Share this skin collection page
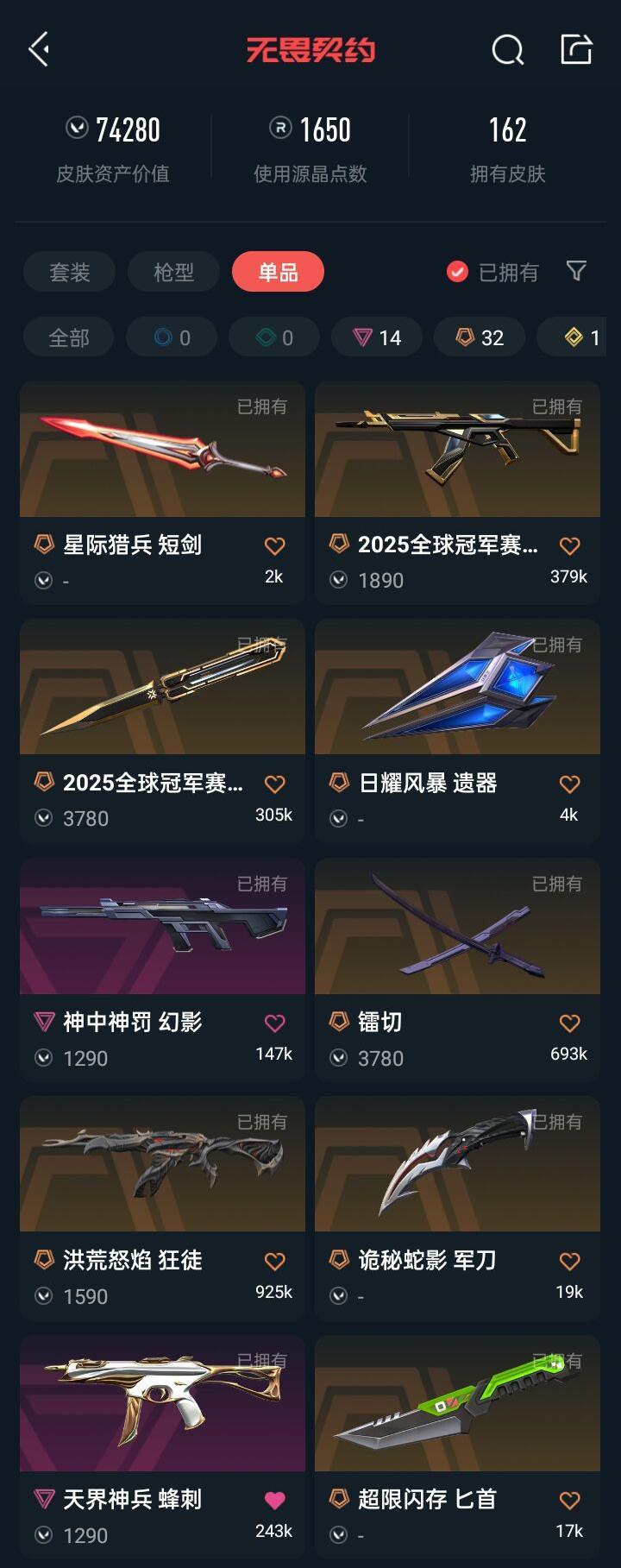Viewport: 621px width, 1568px height. click(x=576, y=50)
